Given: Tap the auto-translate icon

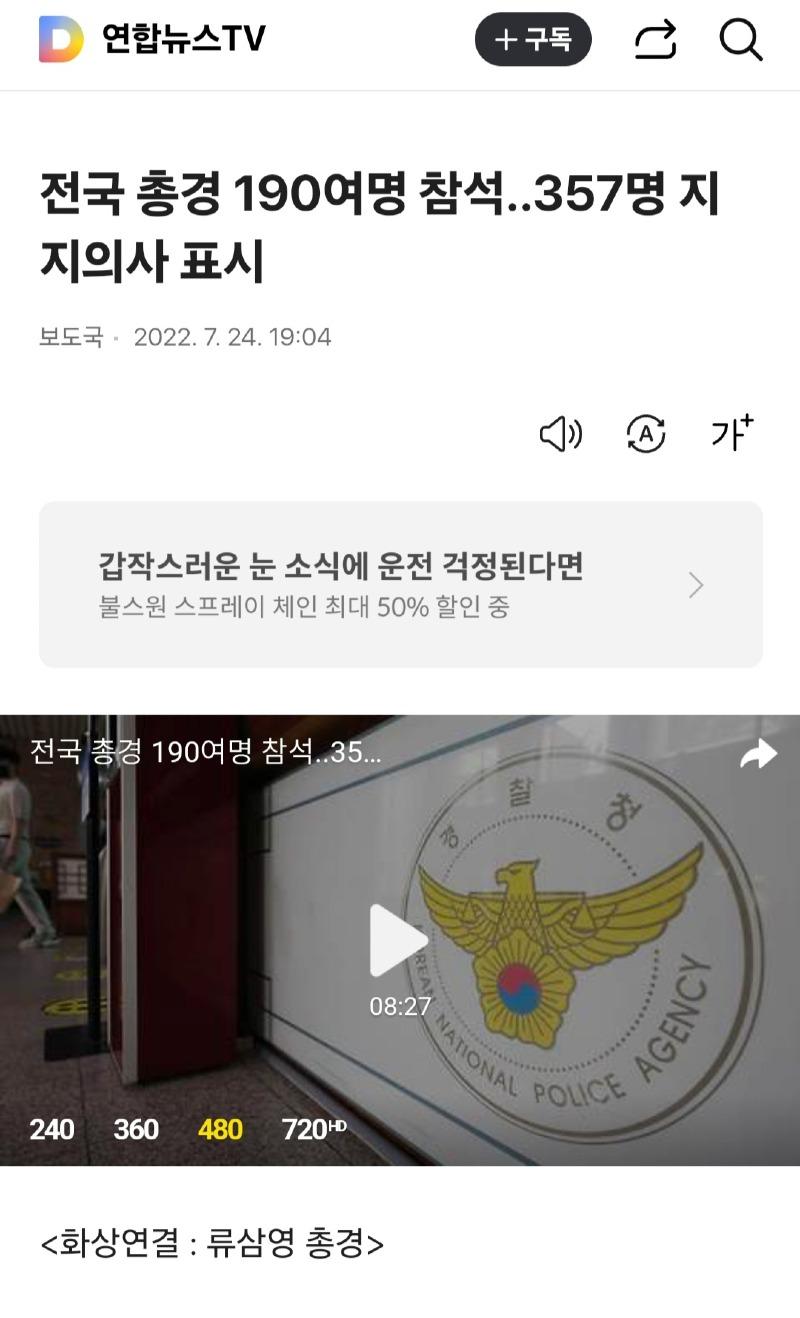Looking at the screenshot, I should pyautogui.click(x=646, y=434).
